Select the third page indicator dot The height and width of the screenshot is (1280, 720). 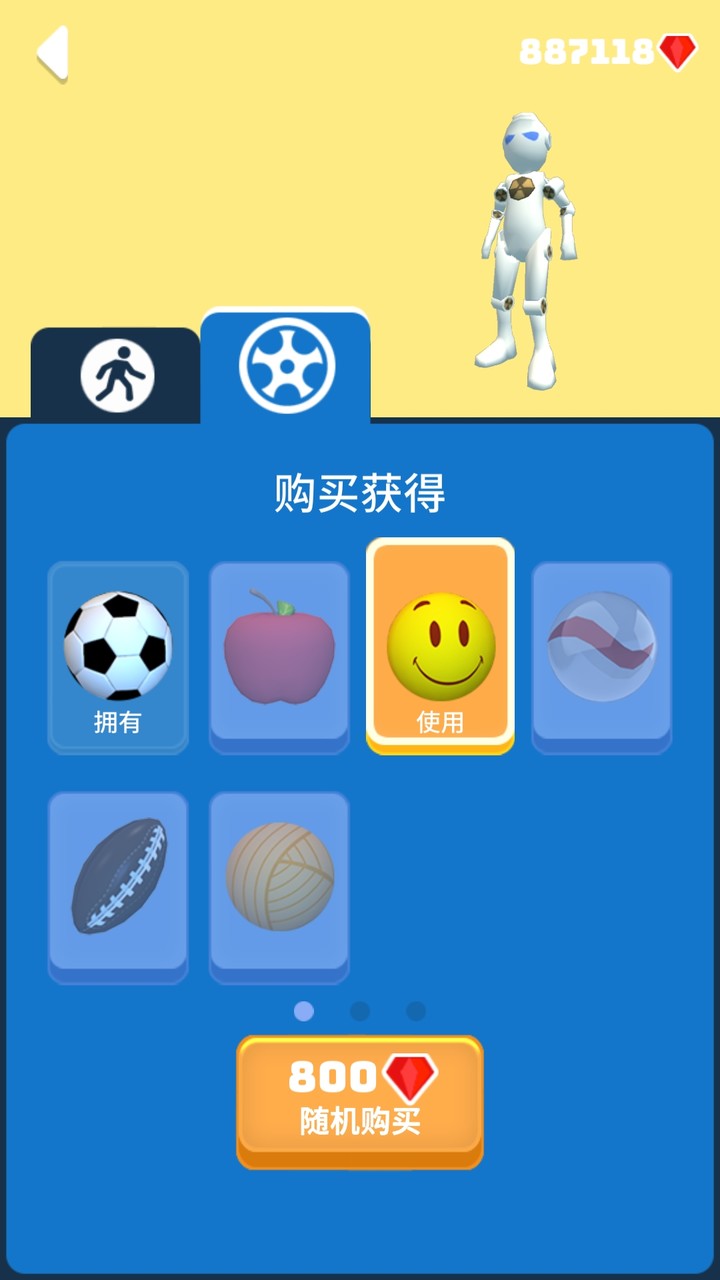point(416,1012)
